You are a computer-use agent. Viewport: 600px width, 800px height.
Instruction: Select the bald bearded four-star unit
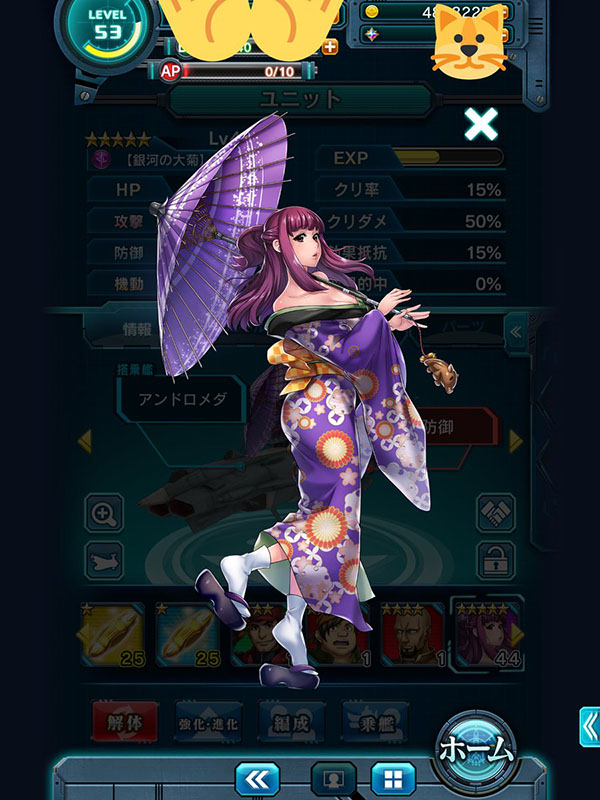point(411,634)
